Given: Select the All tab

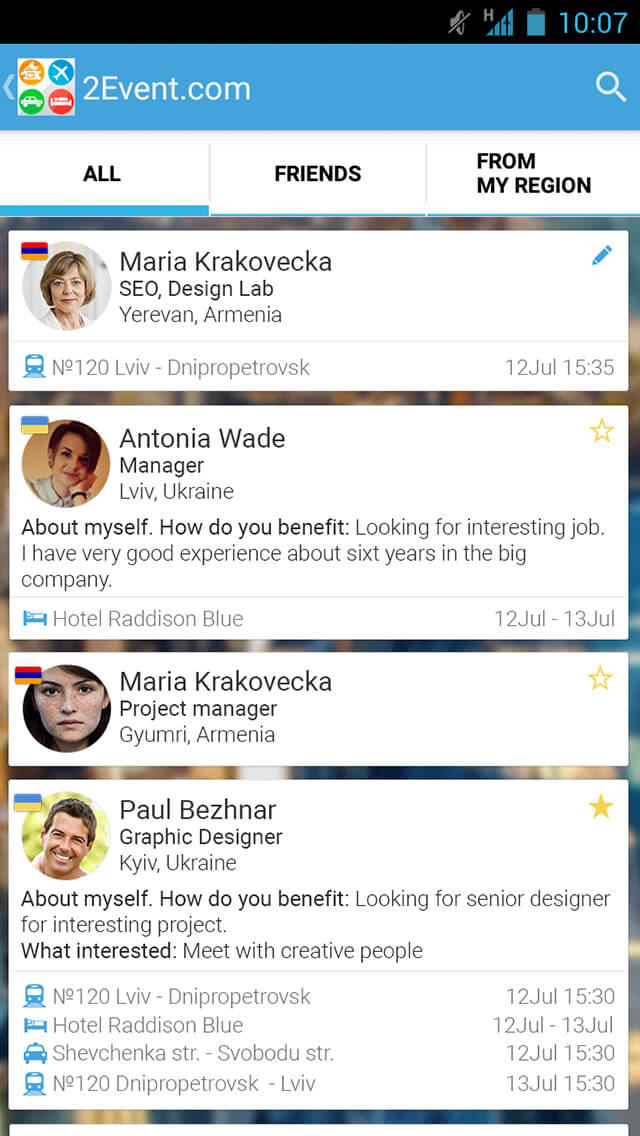Looking at the screenshot, I should 104,174.
